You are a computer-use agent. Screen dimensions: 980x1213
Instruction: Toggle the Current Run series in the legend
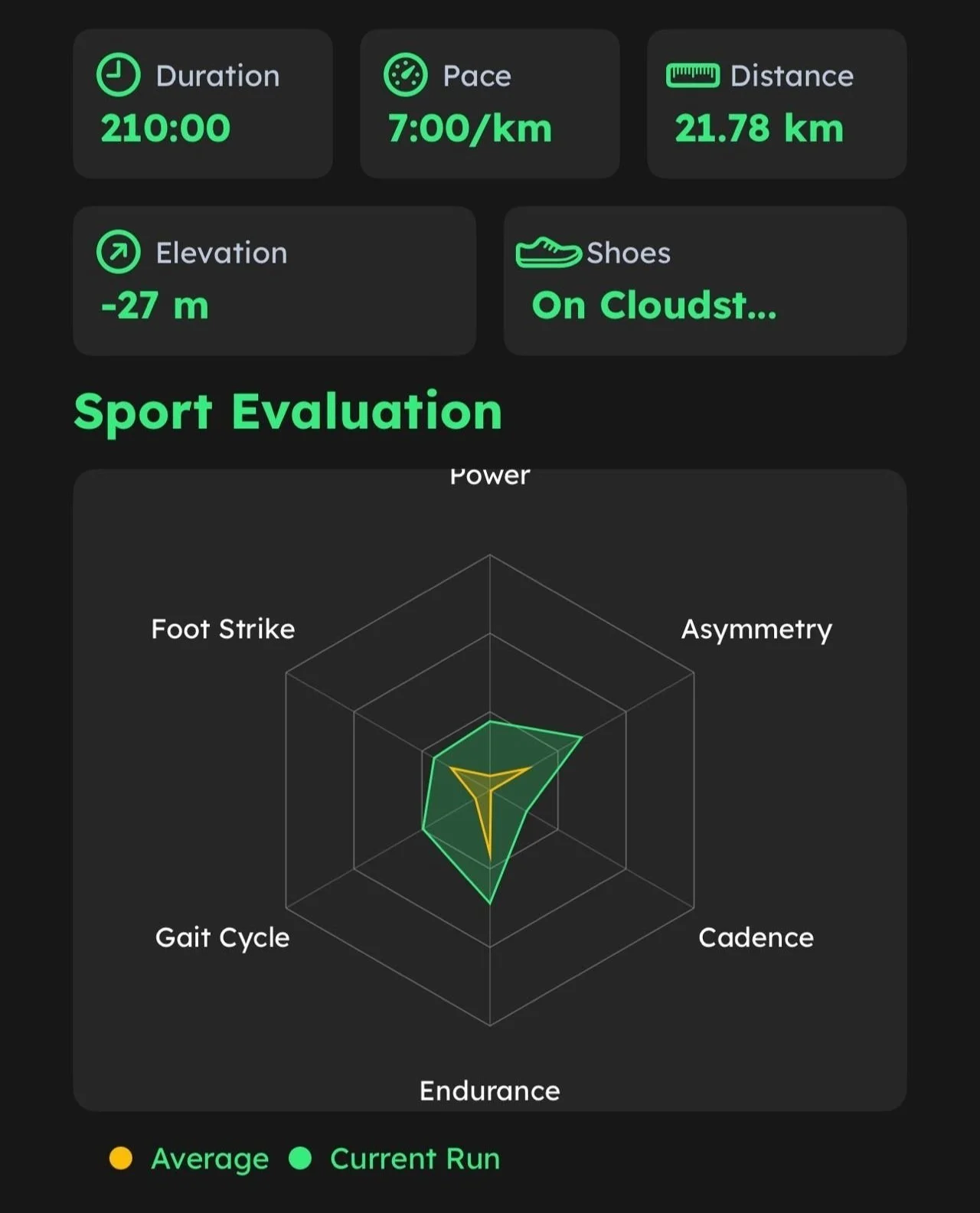pos(394,1159)
